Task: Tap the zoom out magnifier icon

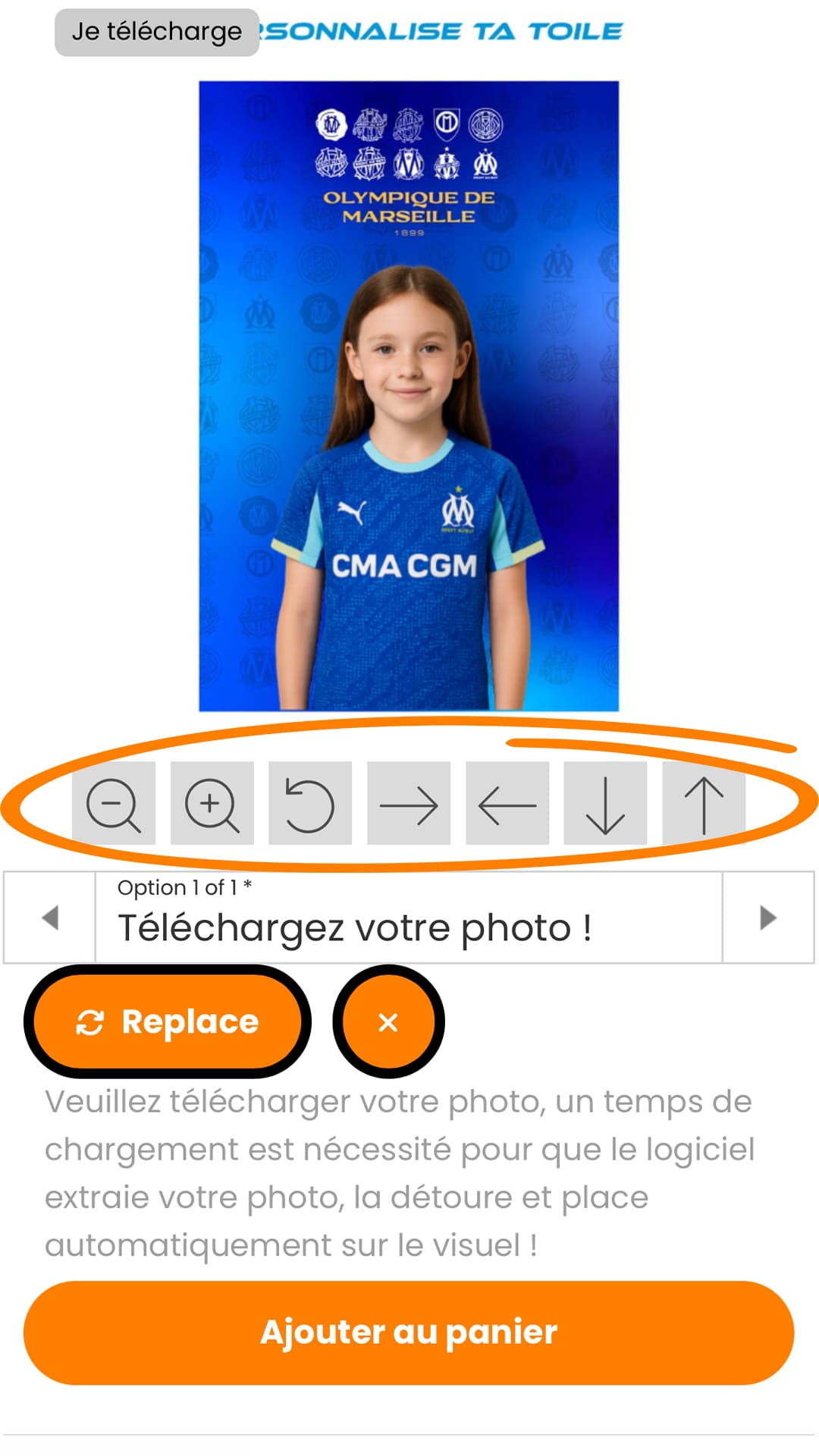Action: tap(114, 803)
